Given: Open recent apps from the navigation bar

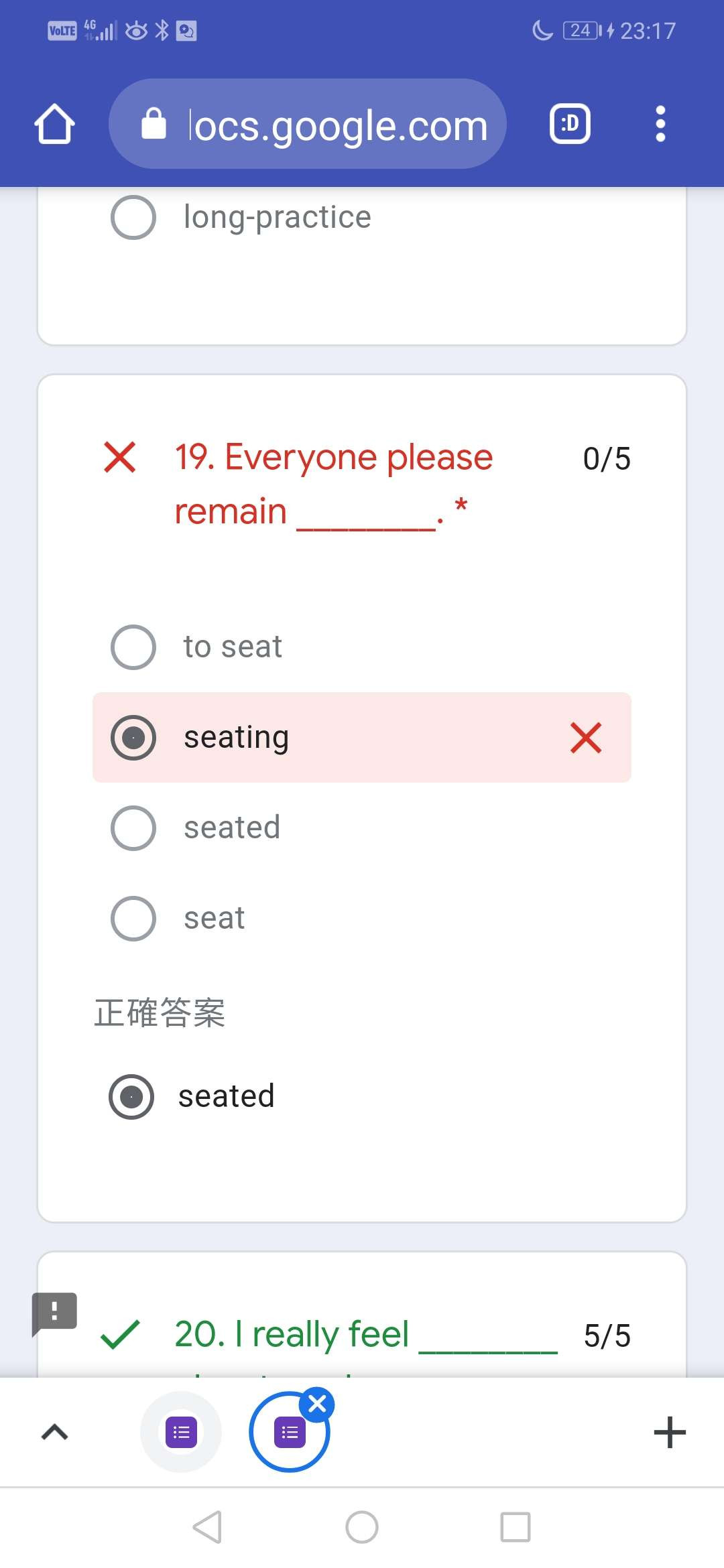Looking at the screenshot, I should tap(516, 1527).
